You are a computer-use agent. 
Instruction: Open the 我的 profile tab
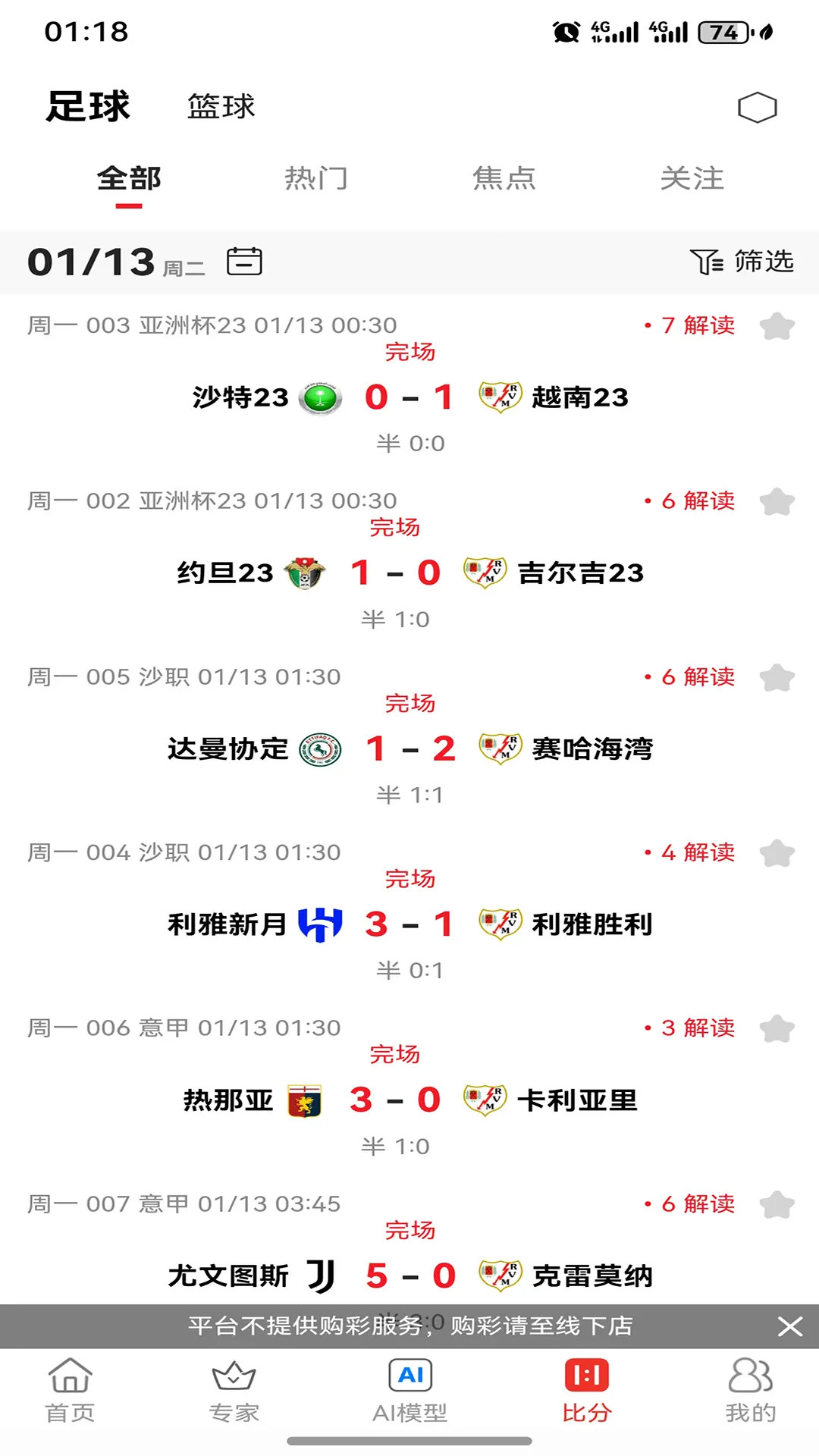click(x=749, y=1391)
